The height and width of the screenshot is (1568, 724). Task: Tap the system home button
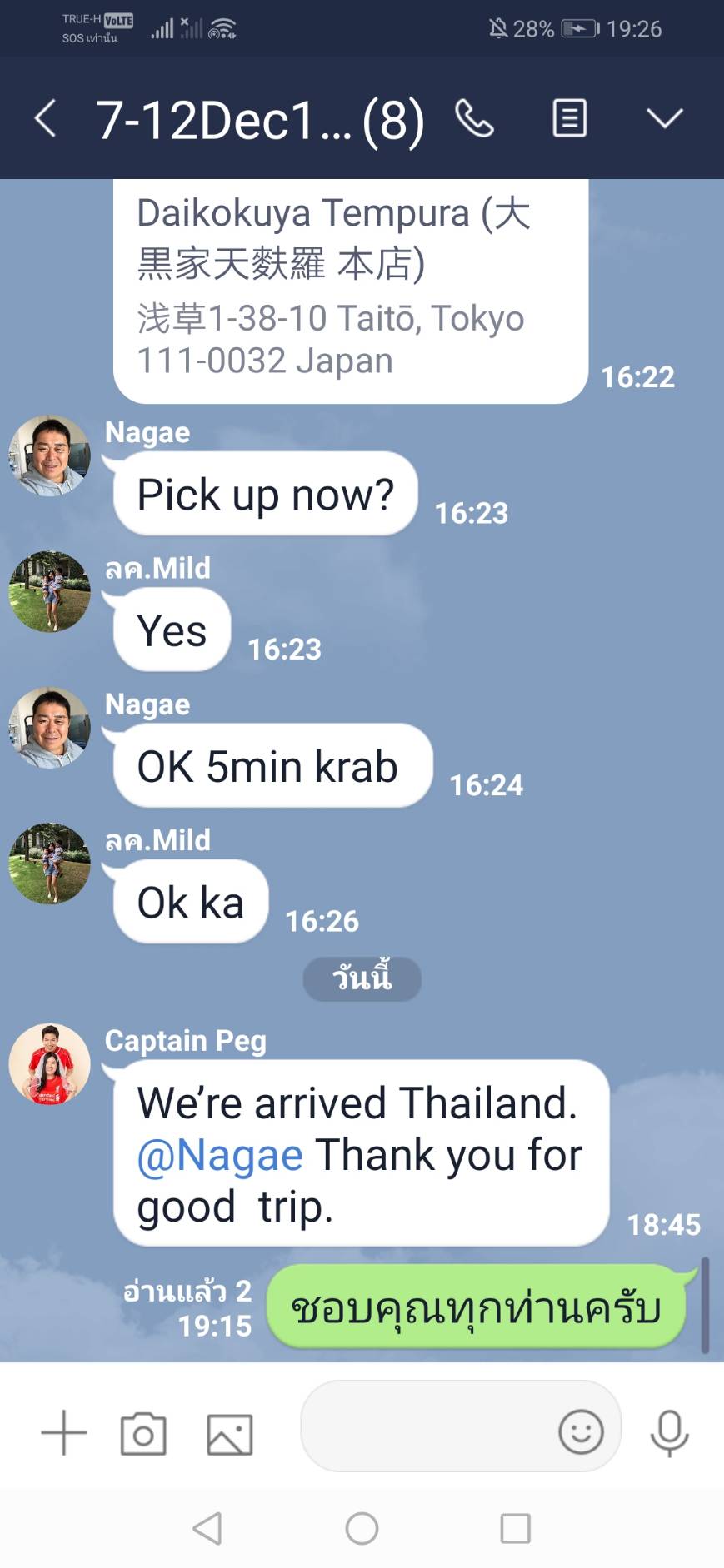click(362, 1528)
